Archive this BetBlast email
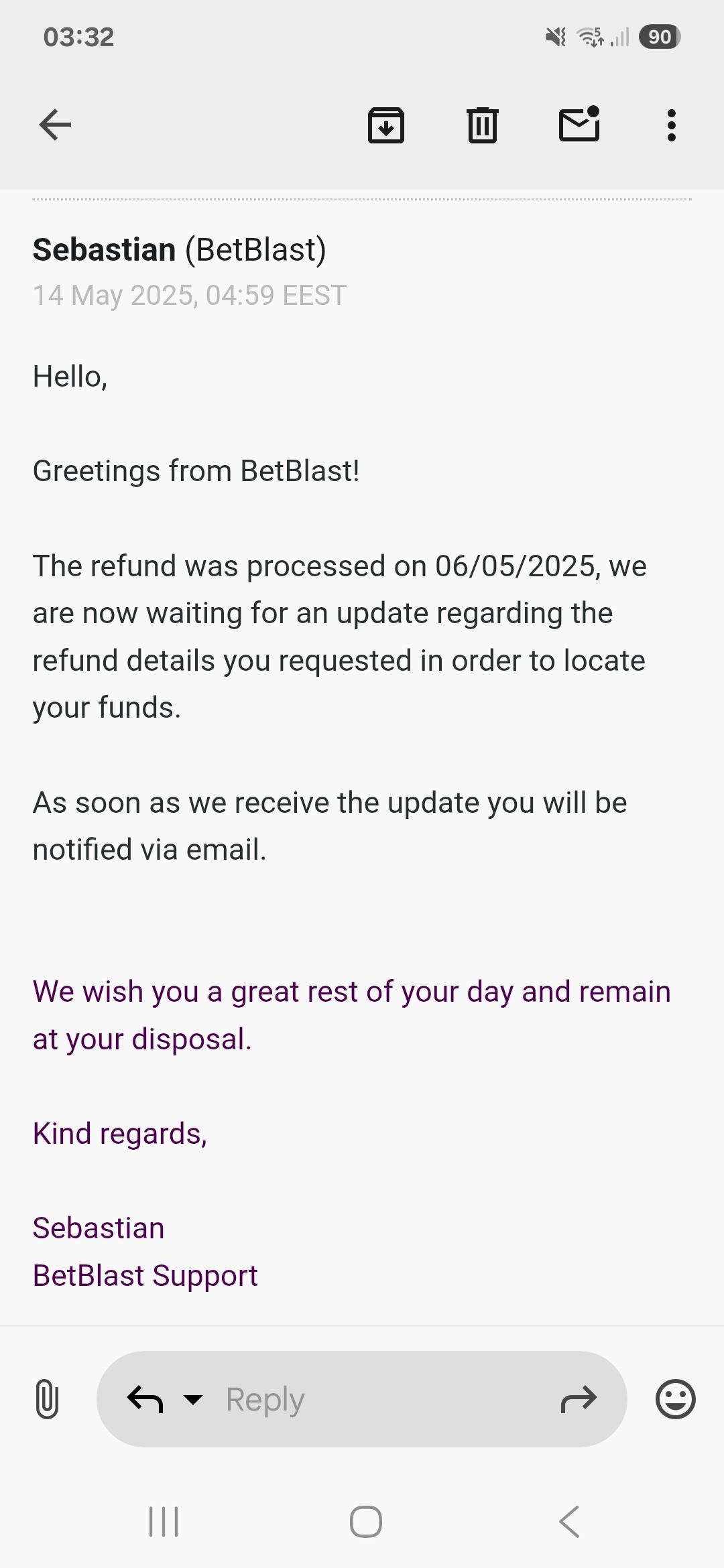This screenshot has height=1568, width=724. [386, 125]
